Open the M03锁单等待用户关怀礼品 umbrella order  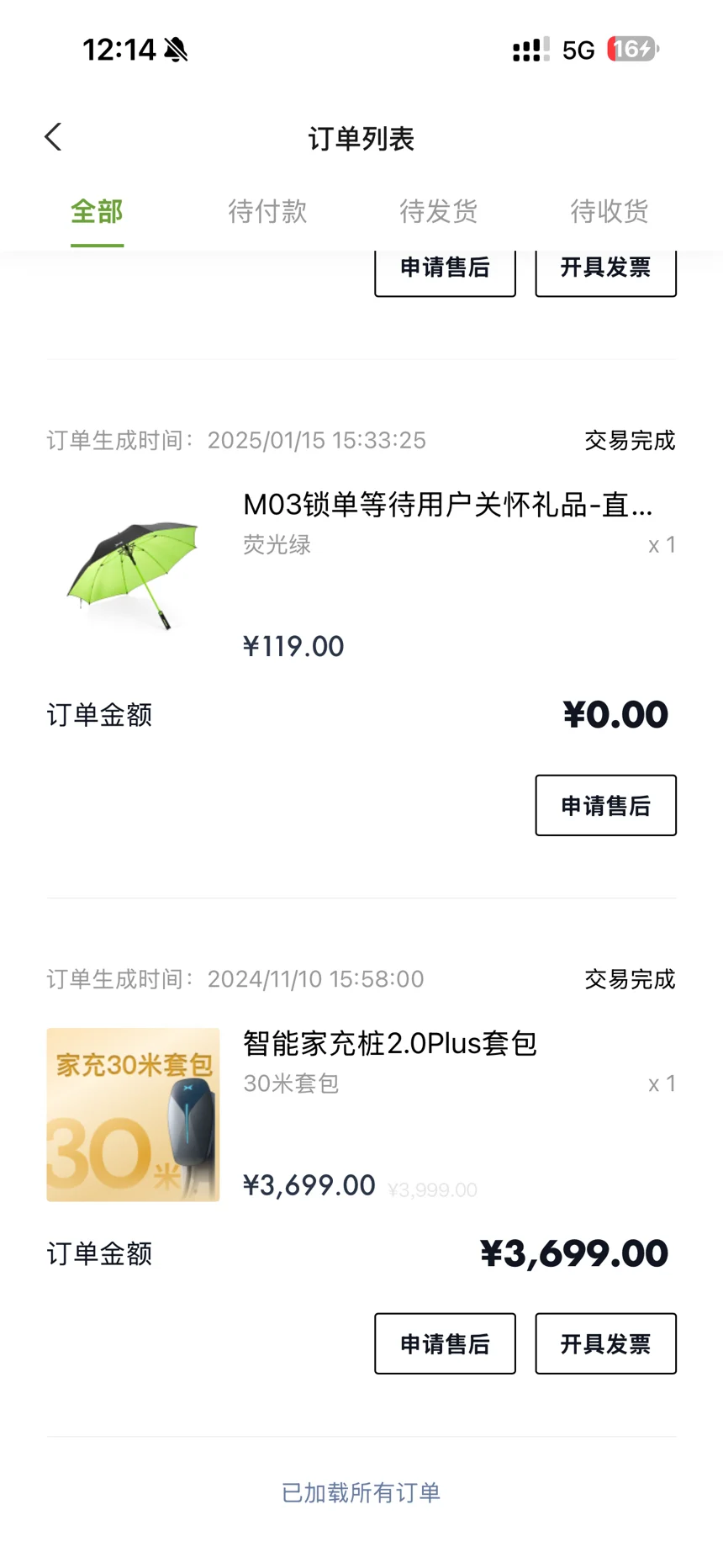point(446,505)
